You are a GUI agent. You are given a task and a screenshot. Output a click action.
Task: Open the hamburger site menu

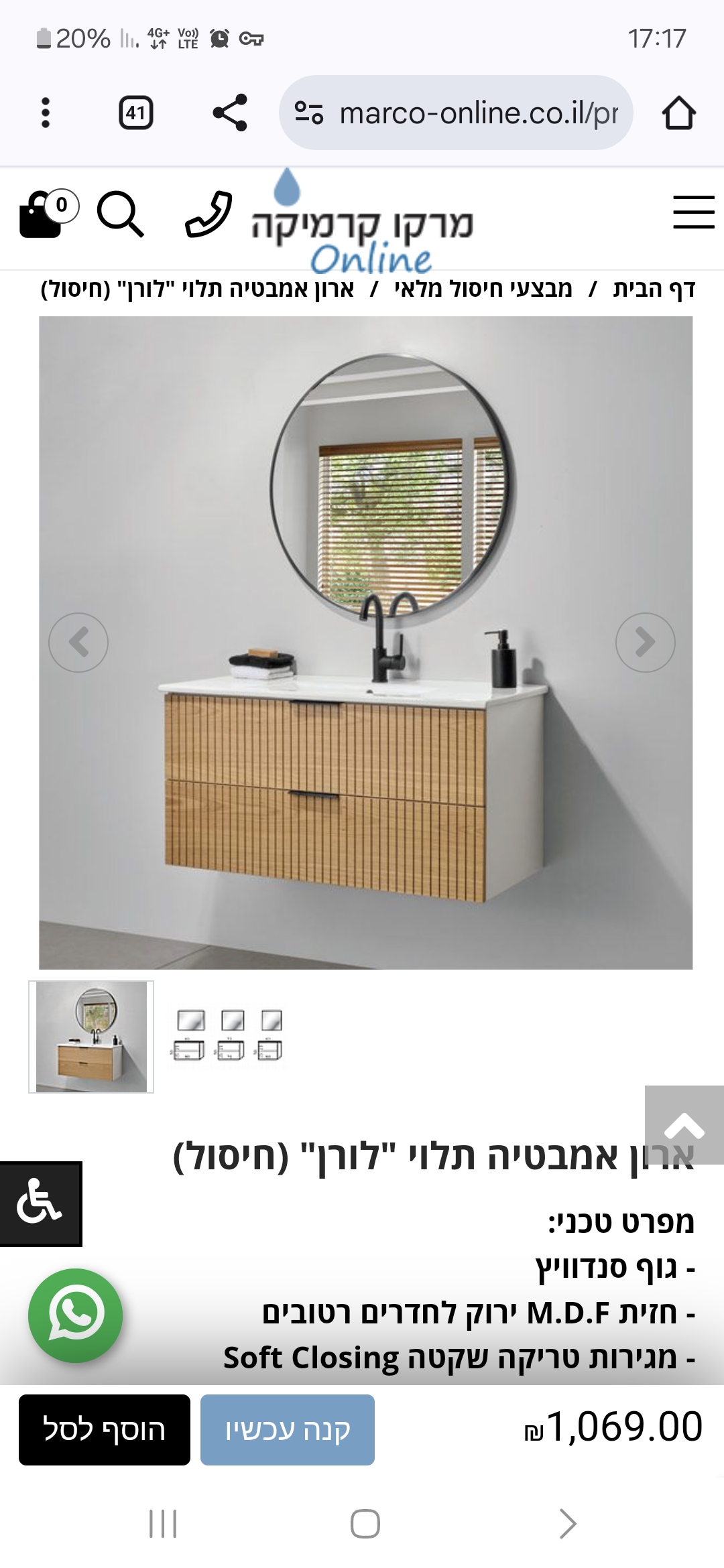tap(693, 212)
